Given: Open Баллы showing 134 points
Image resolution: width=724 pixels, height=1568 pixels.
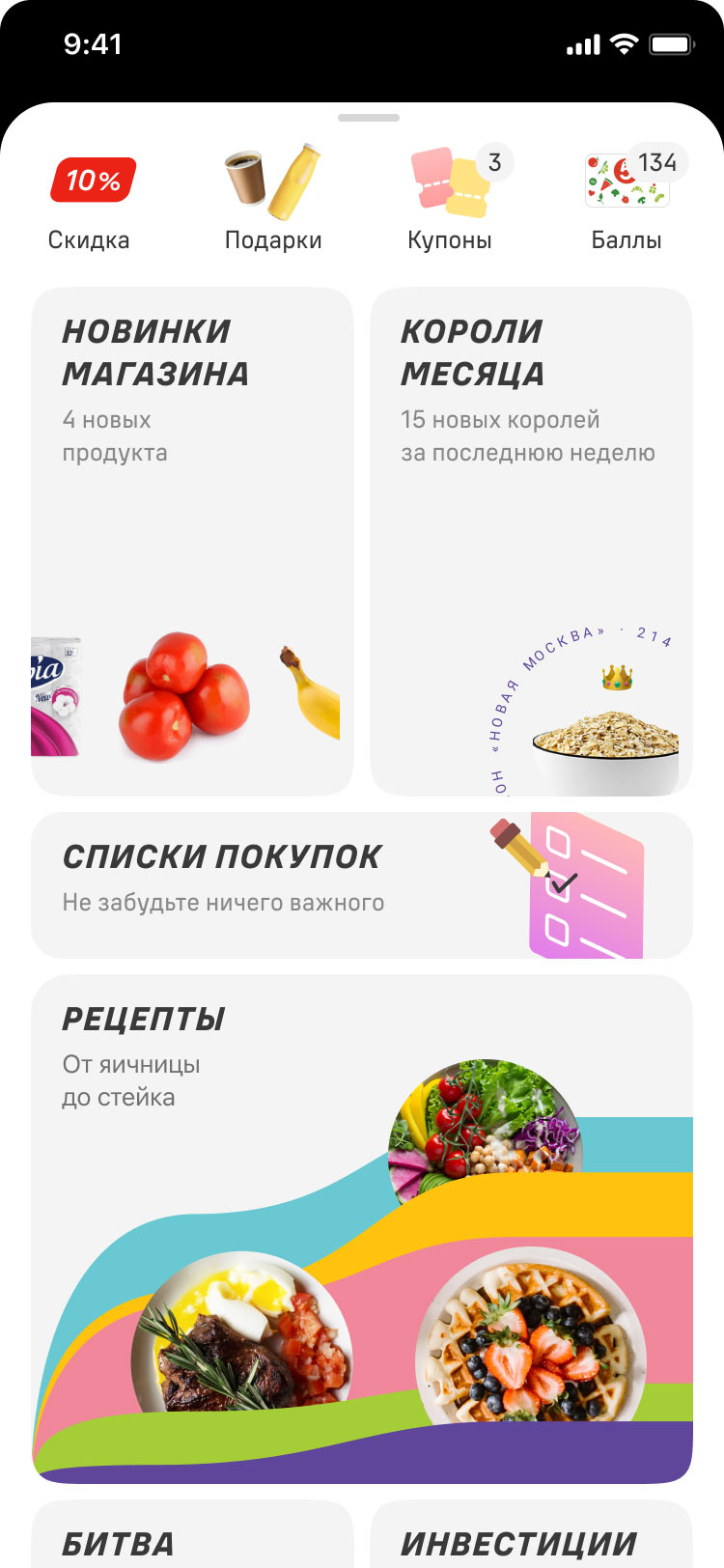Looking at the screenshot, I should point(627,200).
